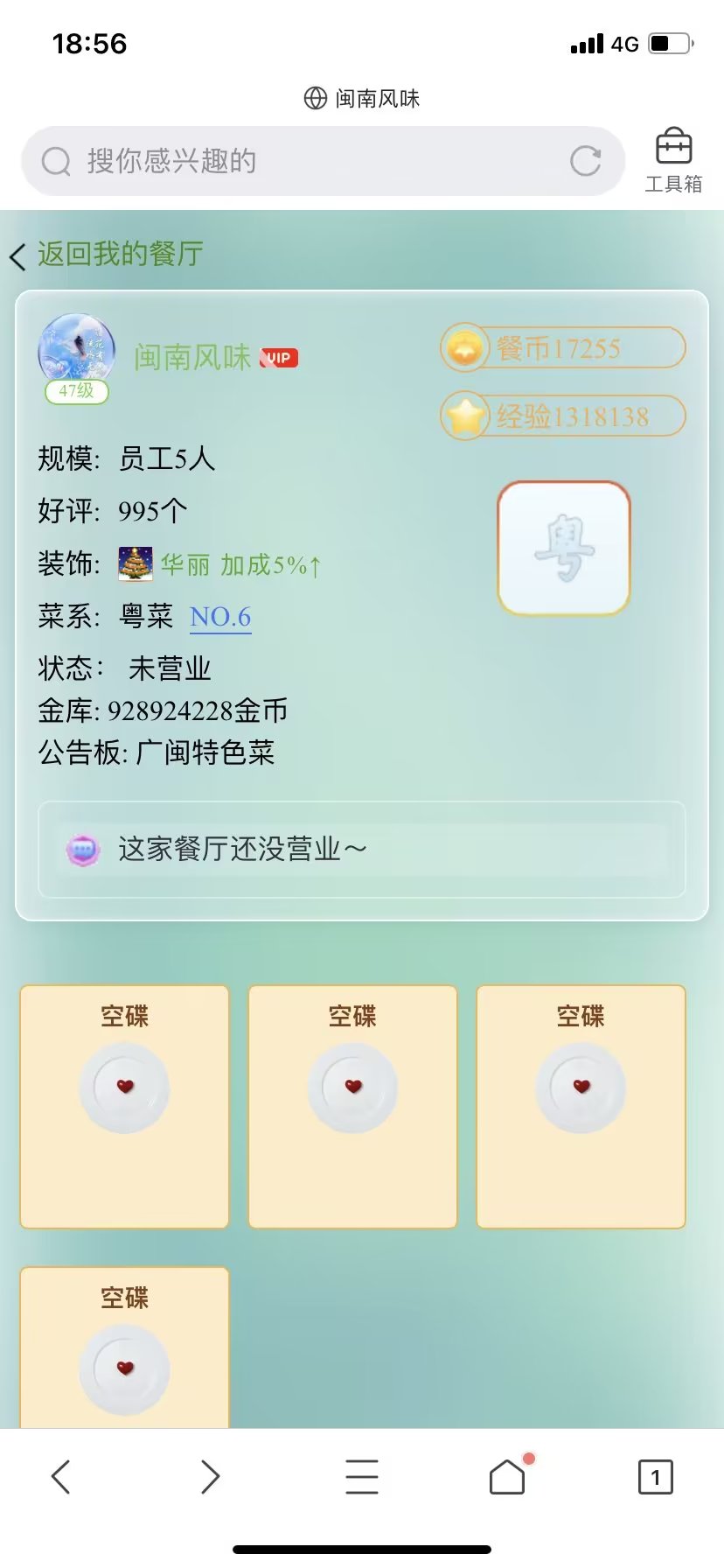Open the NO.6 粤菜 ranking link

click(x=219, y=617)
